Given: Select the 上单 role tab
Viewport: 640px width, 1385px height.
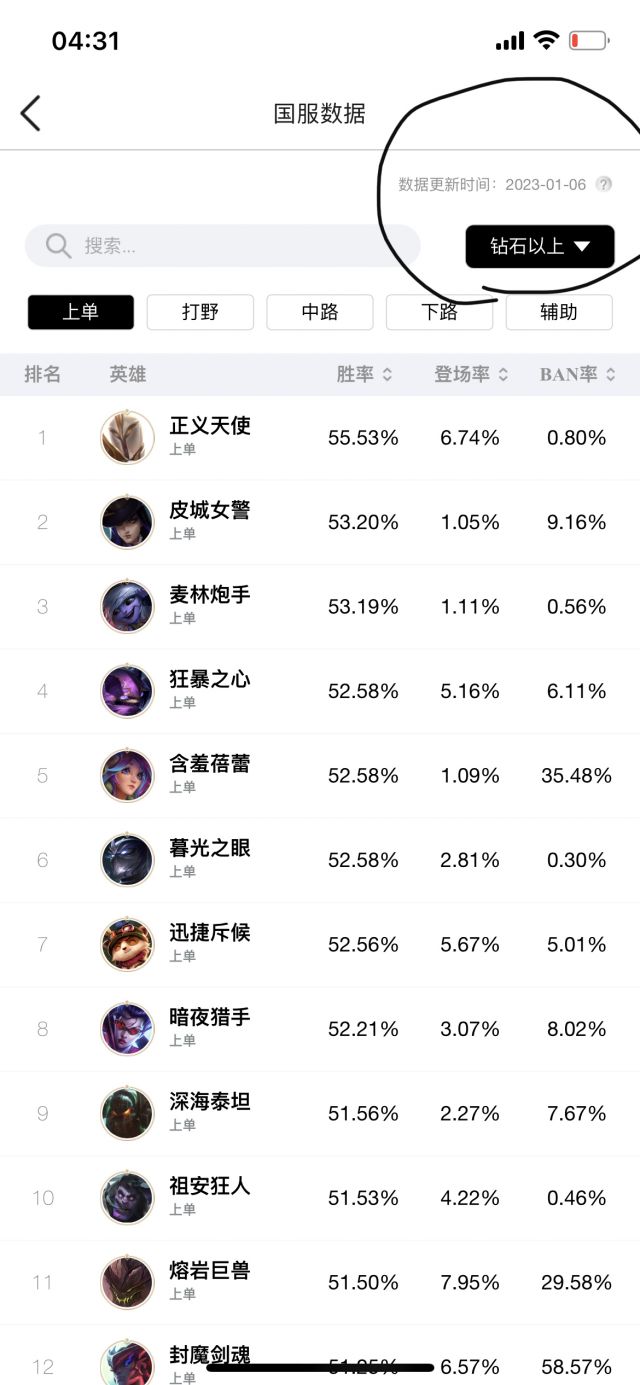Looking at the screenshot, I should pos(81,312).
